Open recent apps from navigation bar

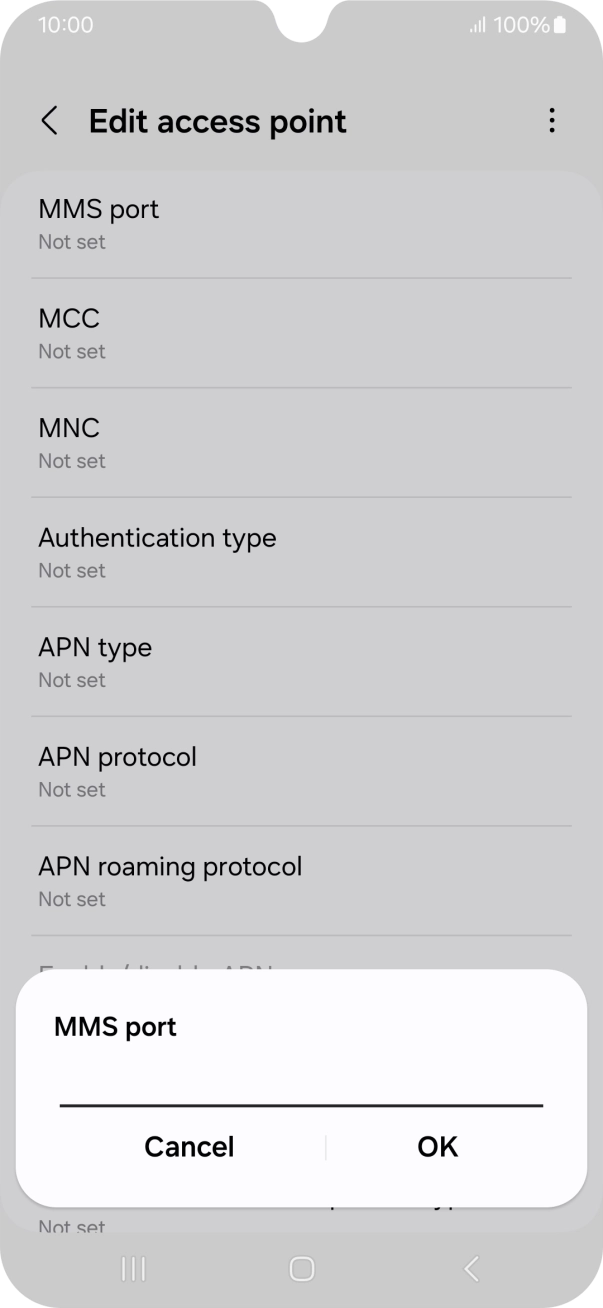[x=133, y=1269]
